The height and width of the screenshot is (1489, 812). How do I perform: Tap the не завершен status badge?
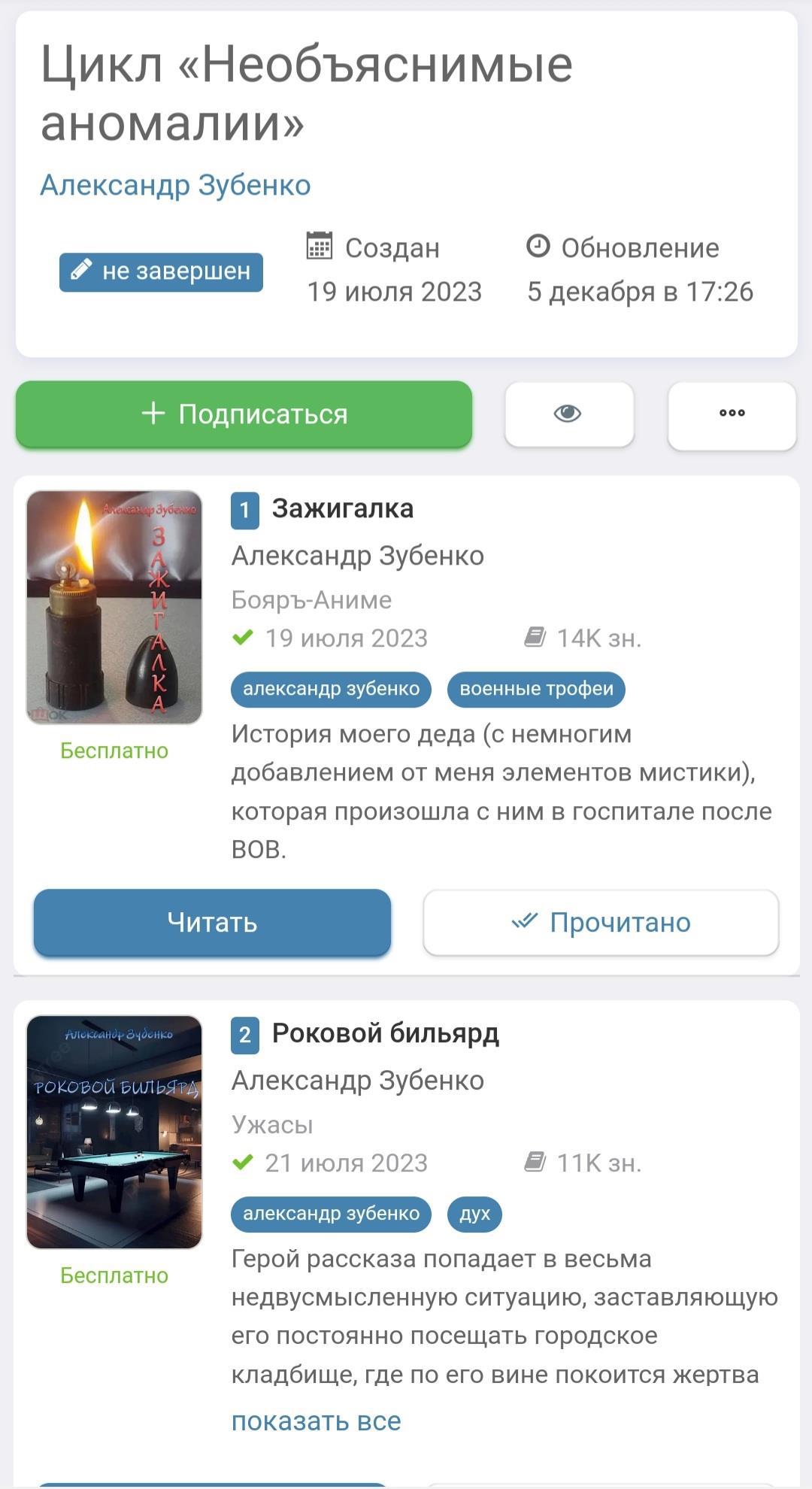pyautogui.click(x=161, y=271)
